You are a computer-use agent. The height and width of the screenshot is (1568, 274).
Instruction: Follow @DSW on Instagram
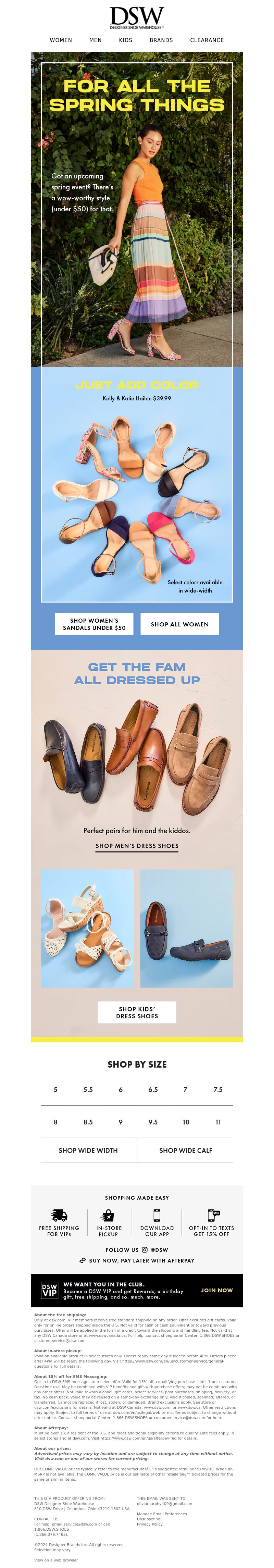(x=137, y=1250)
